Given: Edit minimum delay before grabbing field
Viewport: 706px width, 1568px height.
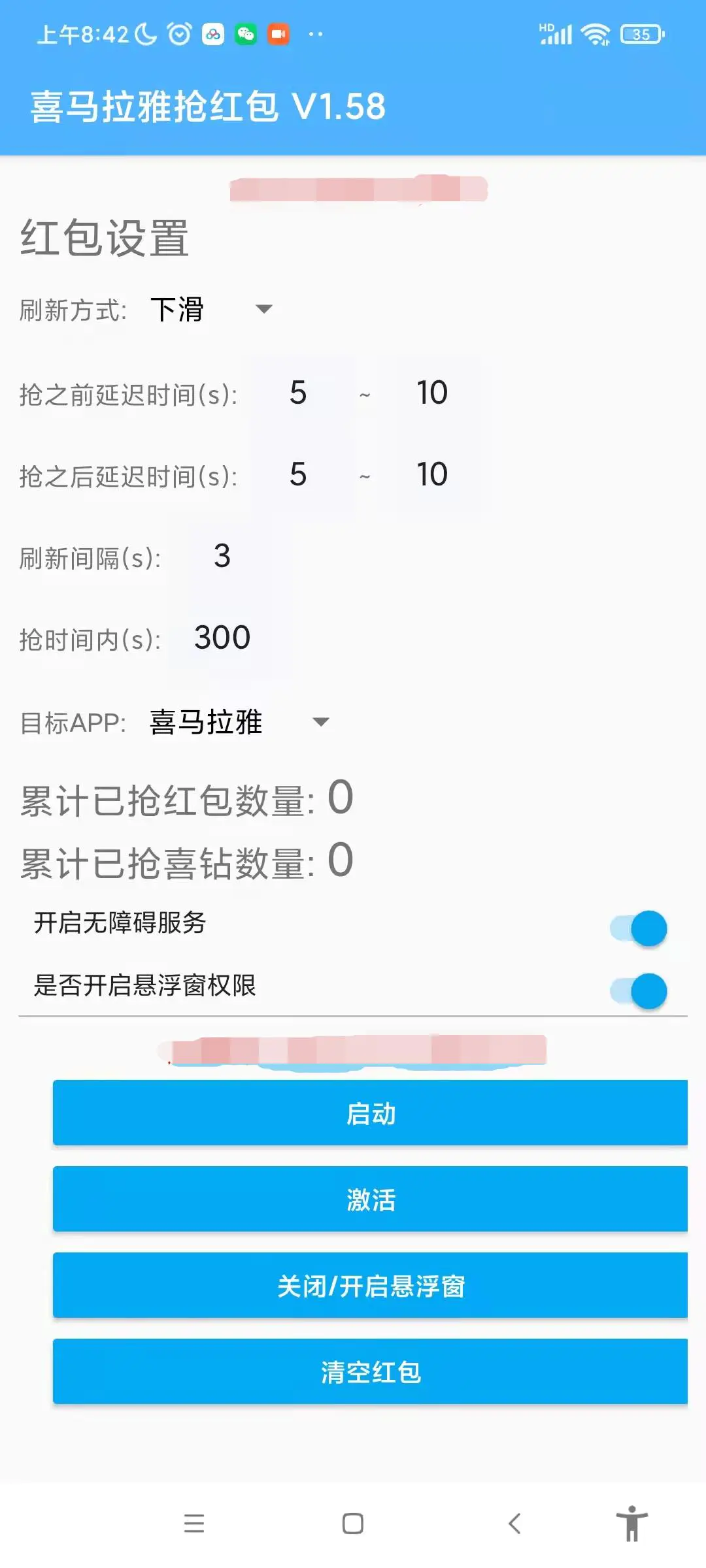Looking at the screenshot, I should pyautogui.click(x=298, y=393).
